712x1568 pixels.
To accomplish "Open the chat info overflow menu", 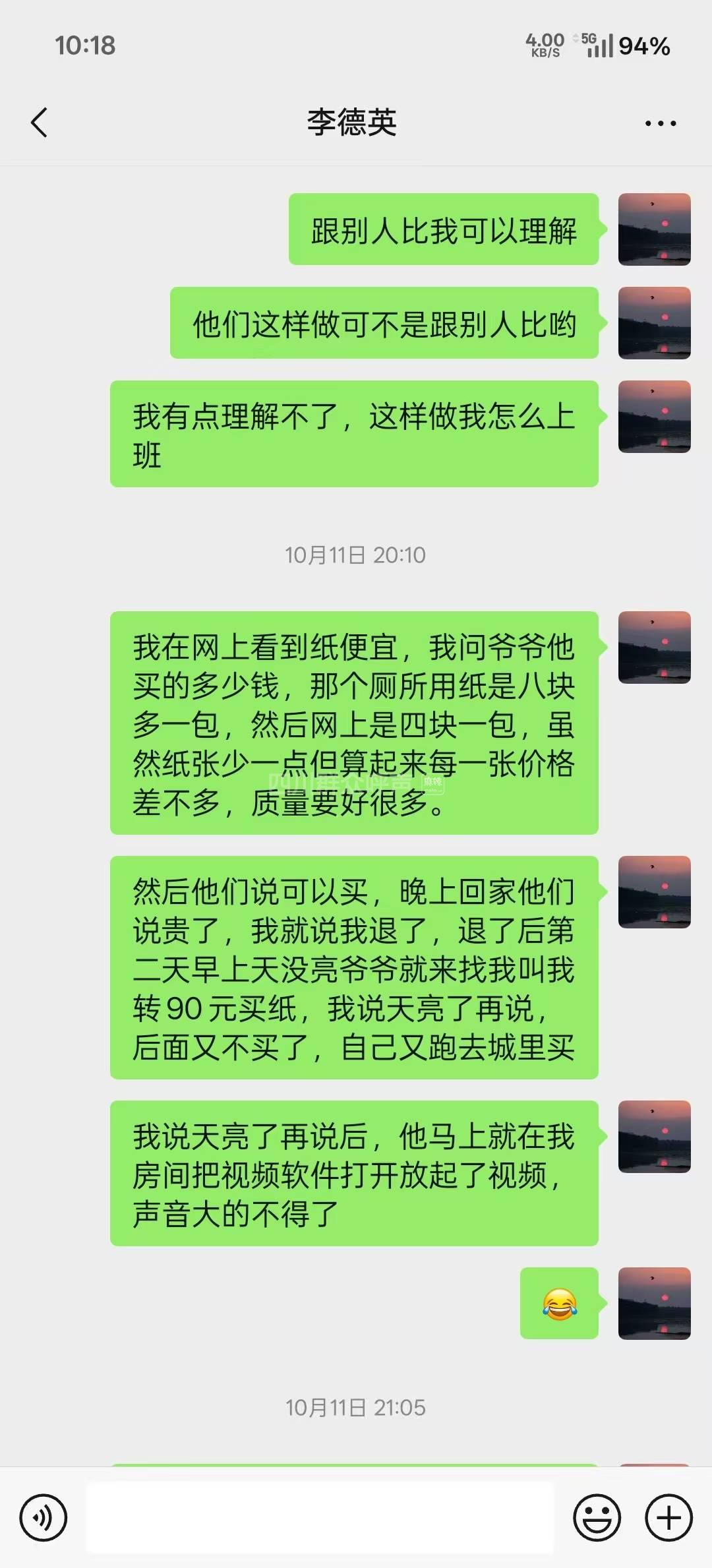I will [x=660, y=123].
